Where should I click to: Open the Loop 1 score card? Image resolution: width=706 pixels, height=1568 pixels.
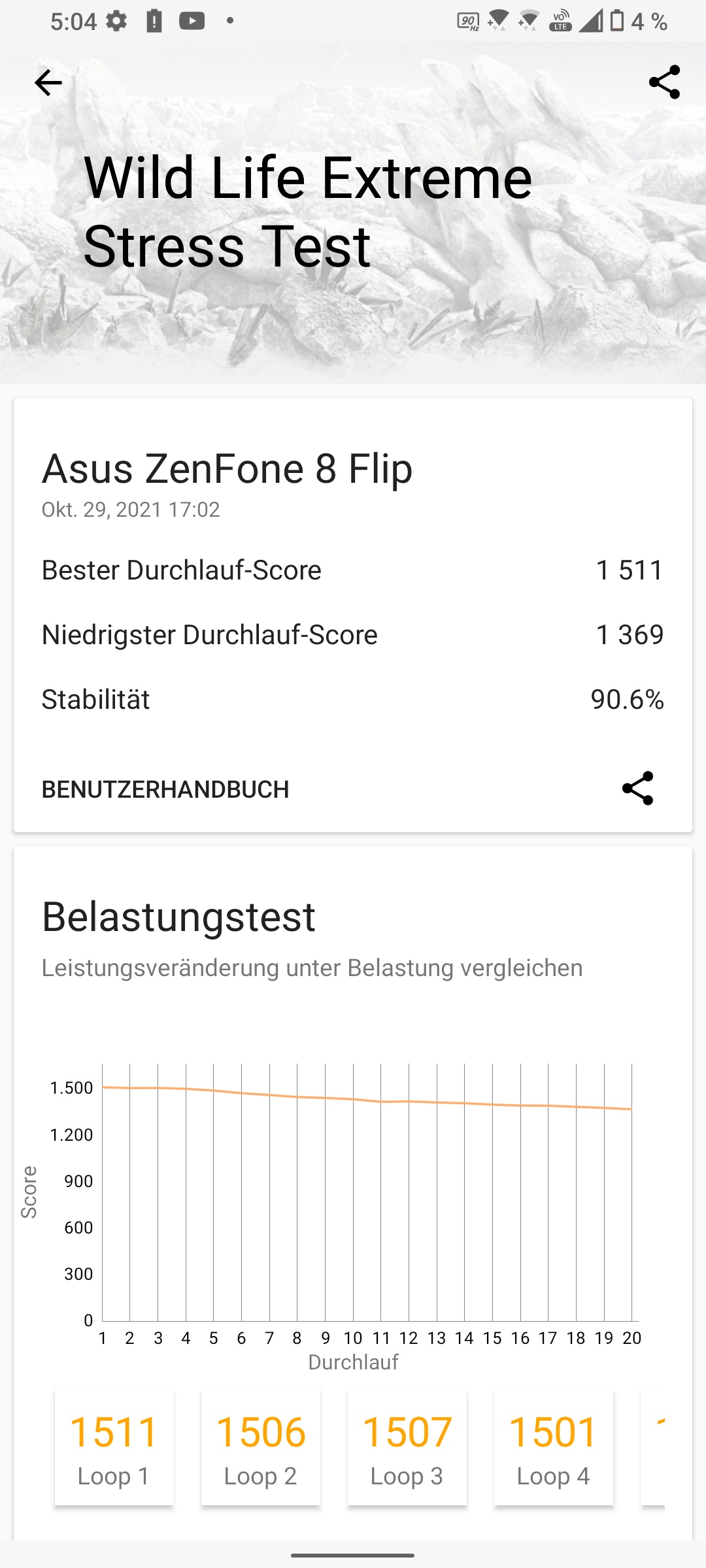coord(114,1447)
